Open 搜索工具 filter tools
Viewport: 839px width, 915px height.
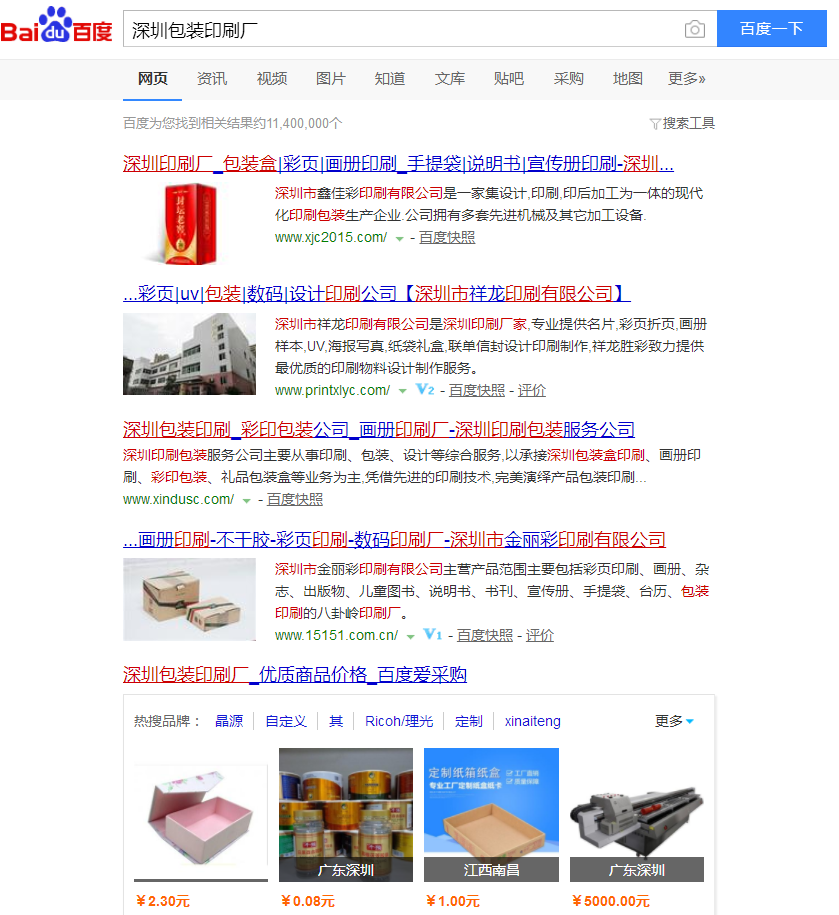tap(683, 123)
